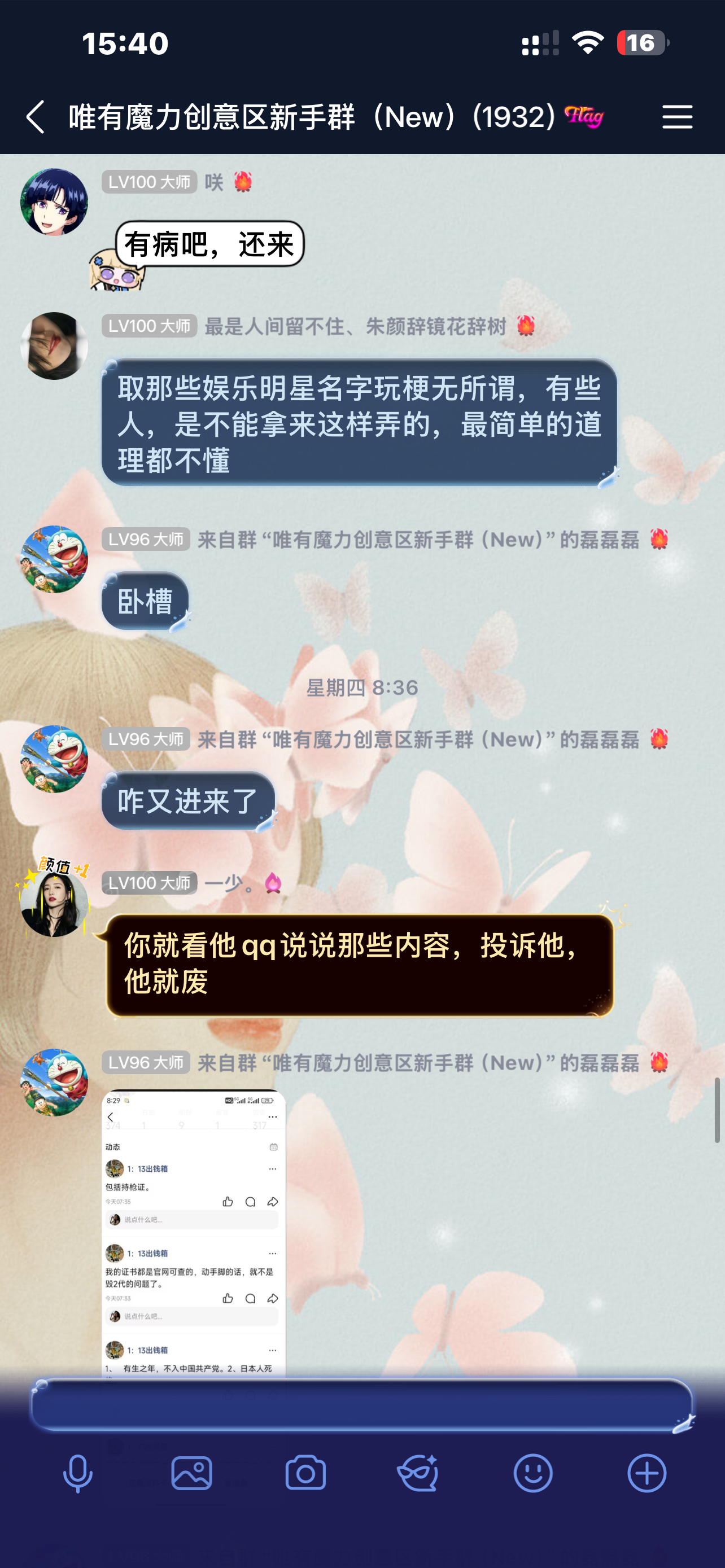725x1568 pixels.
Task: Open the camera to take a photo
Action: pos(305,1473)
